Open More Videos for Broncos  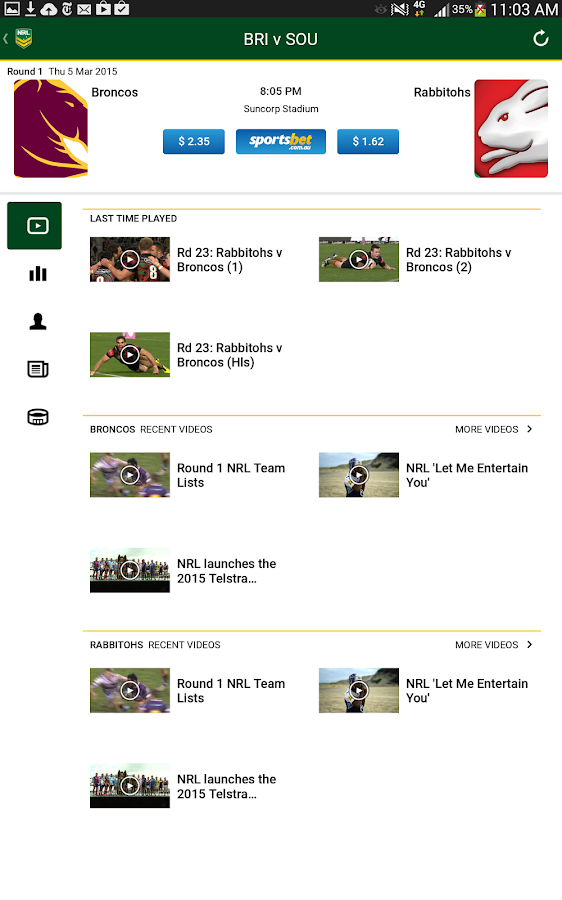[x=494, y=429]
